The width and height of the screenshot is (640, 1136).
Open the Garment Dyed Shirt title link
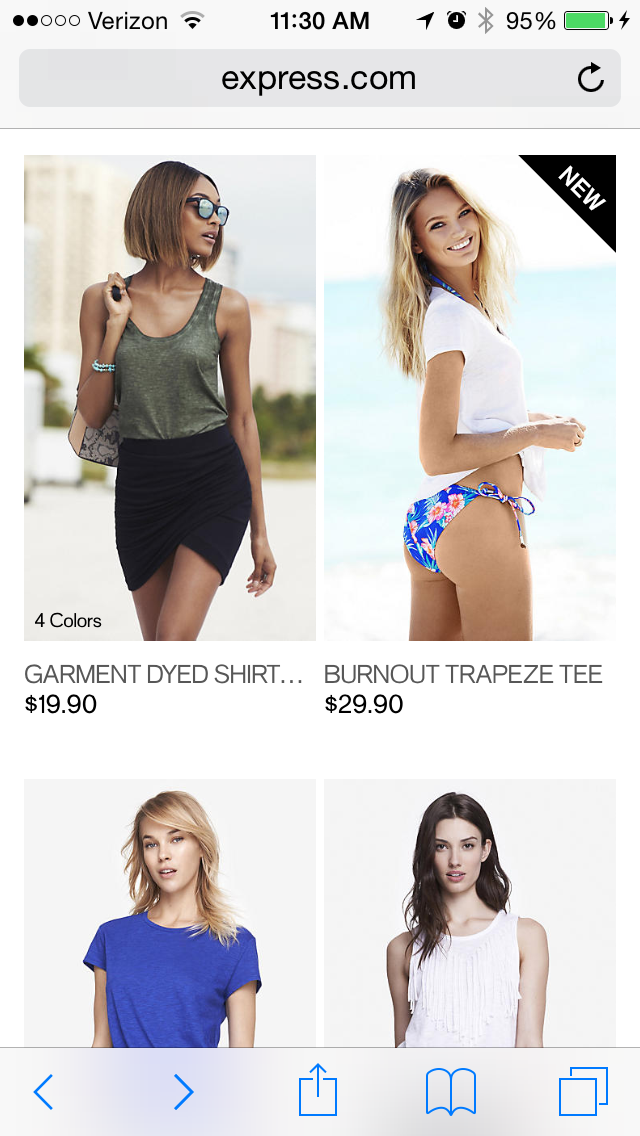(x=164, y=674)
